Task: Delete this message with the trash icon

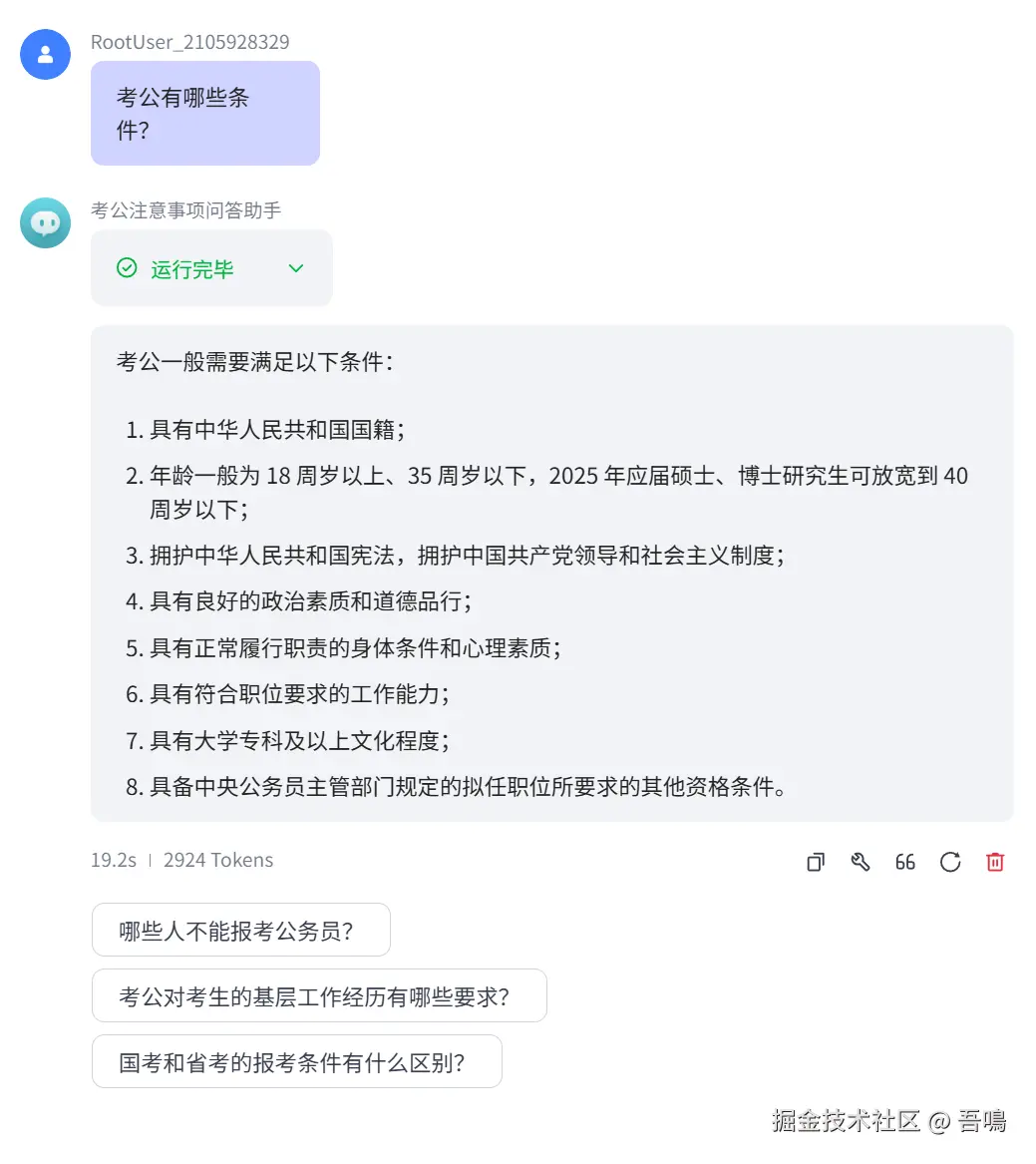Action: tap(995, 862)
